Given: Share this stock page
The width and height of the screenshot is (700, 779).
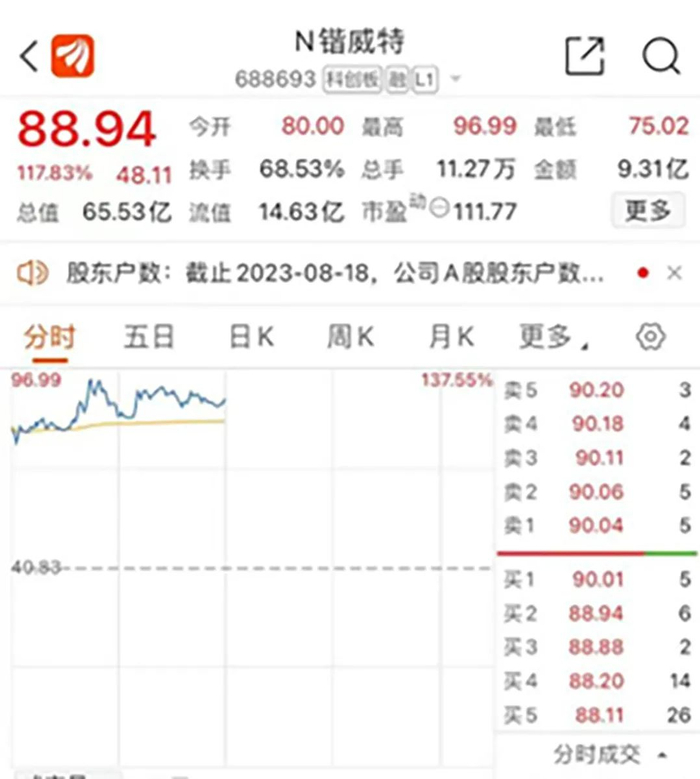Looking at the screenshot, I should 585,56.
